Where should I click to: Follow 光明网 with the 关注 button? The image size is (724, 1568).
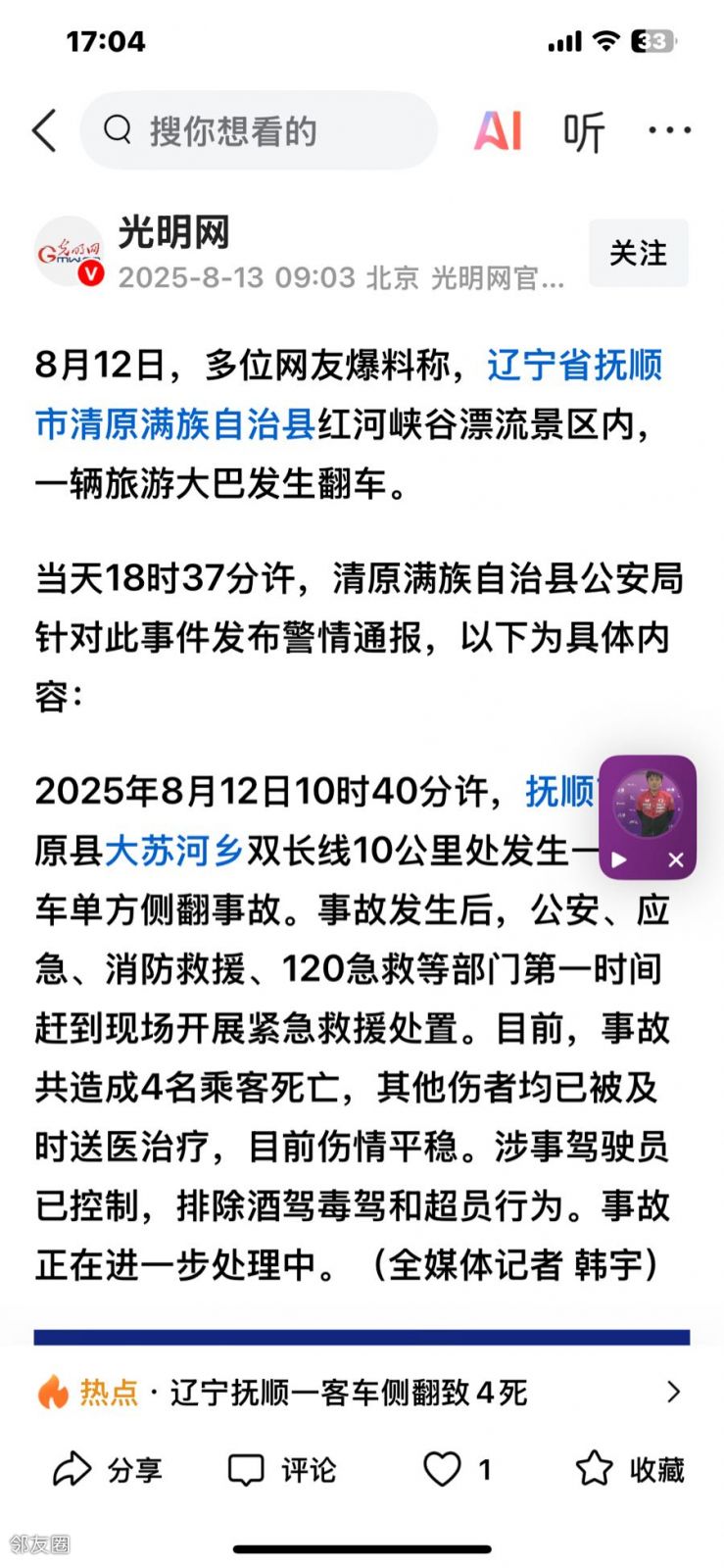(x=638, y=253)
